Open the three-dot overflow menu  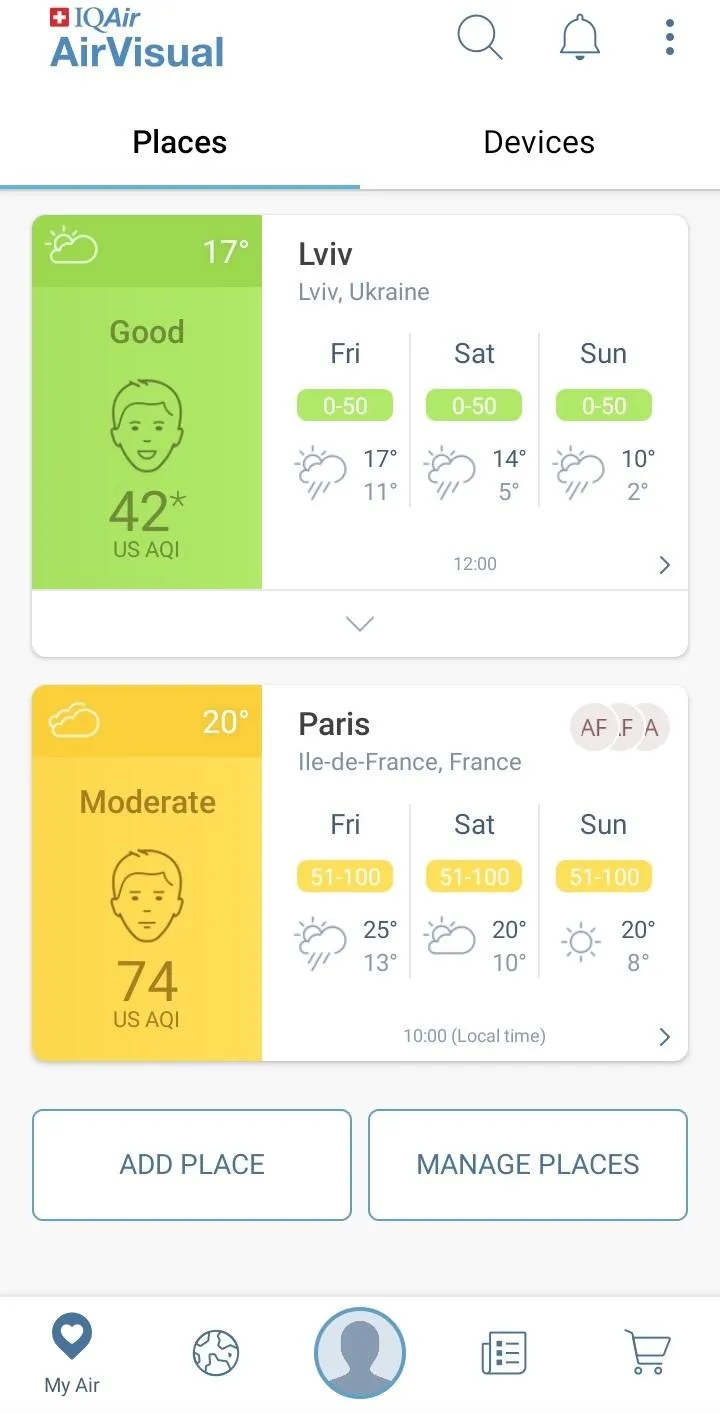[669, 38]
